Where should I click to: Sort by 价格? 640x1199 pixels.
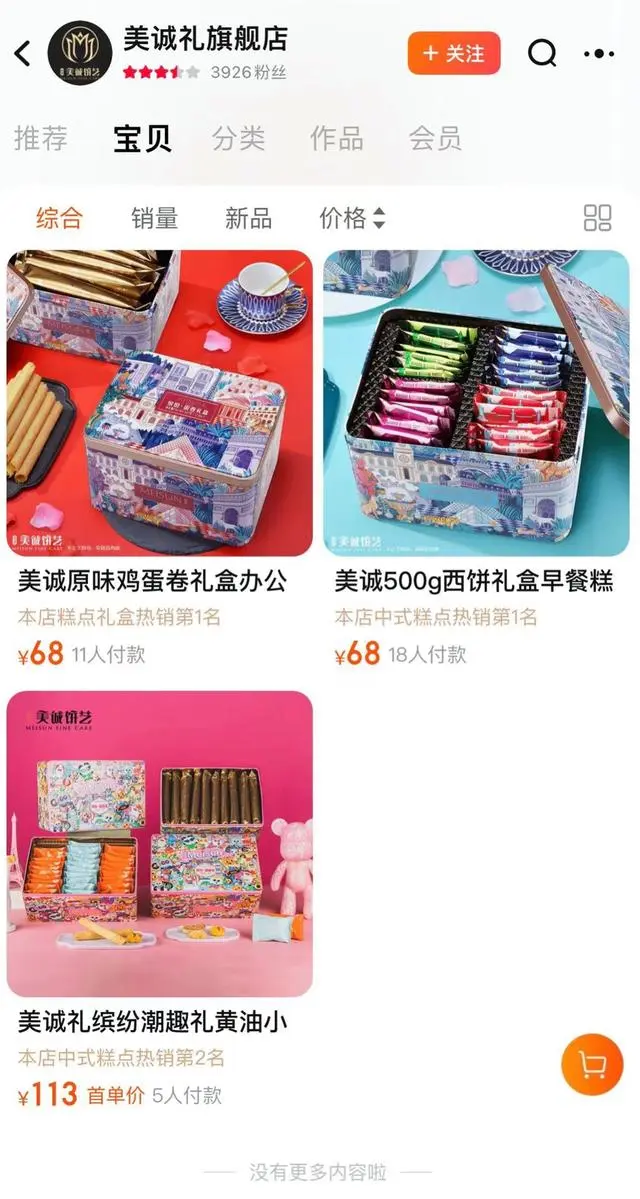(351, 218)
